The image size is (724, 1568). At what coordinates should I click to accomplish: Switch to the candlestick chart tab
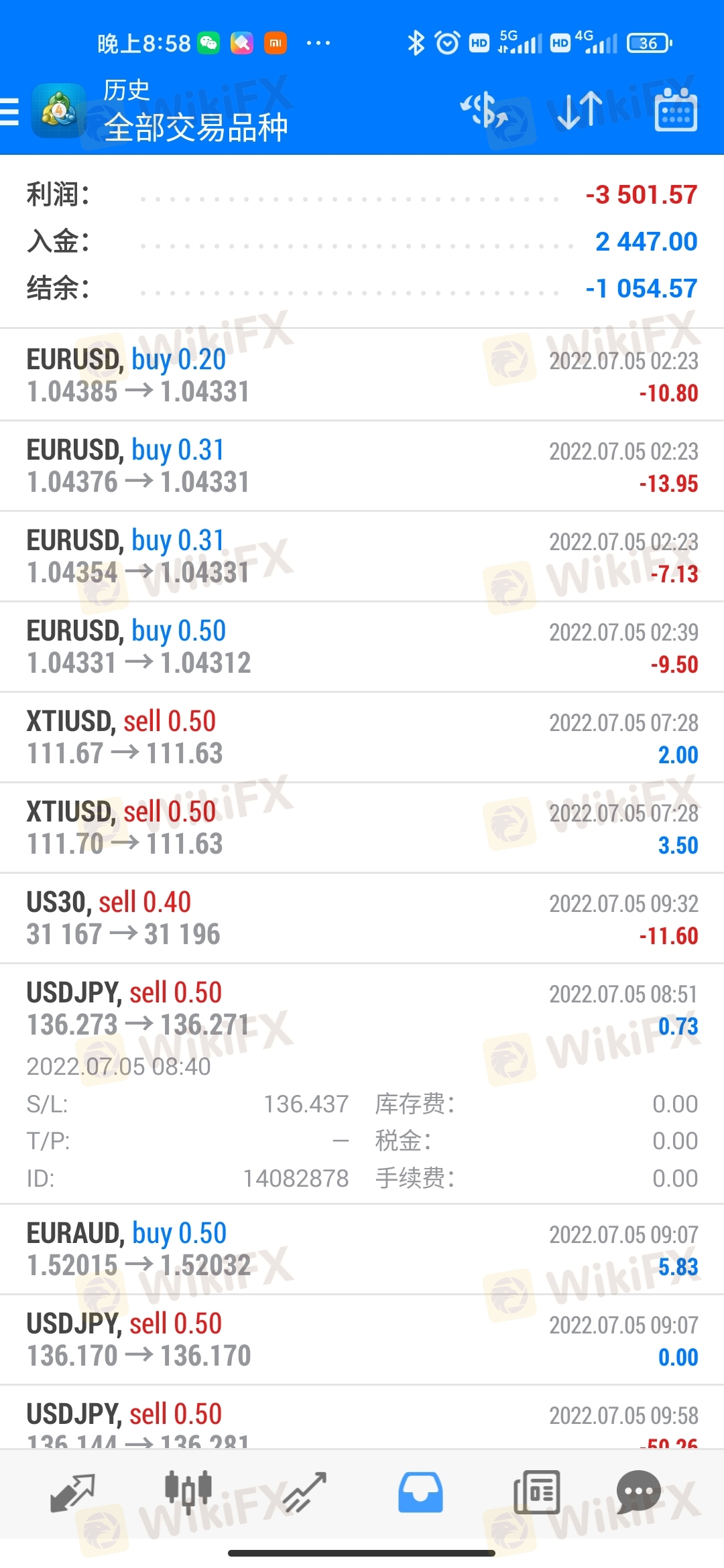pos(188,1493)
